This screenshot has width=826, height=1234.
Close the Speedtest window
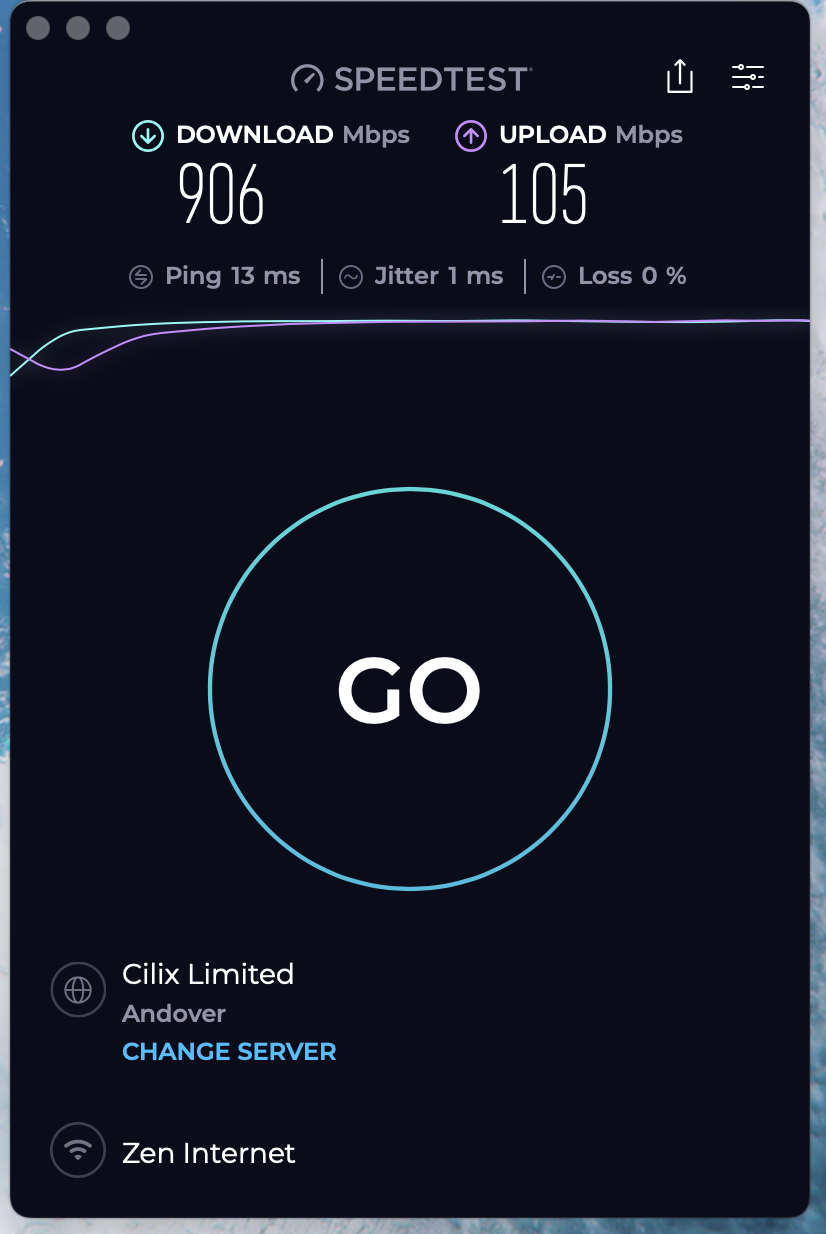[x=38, y=28]
